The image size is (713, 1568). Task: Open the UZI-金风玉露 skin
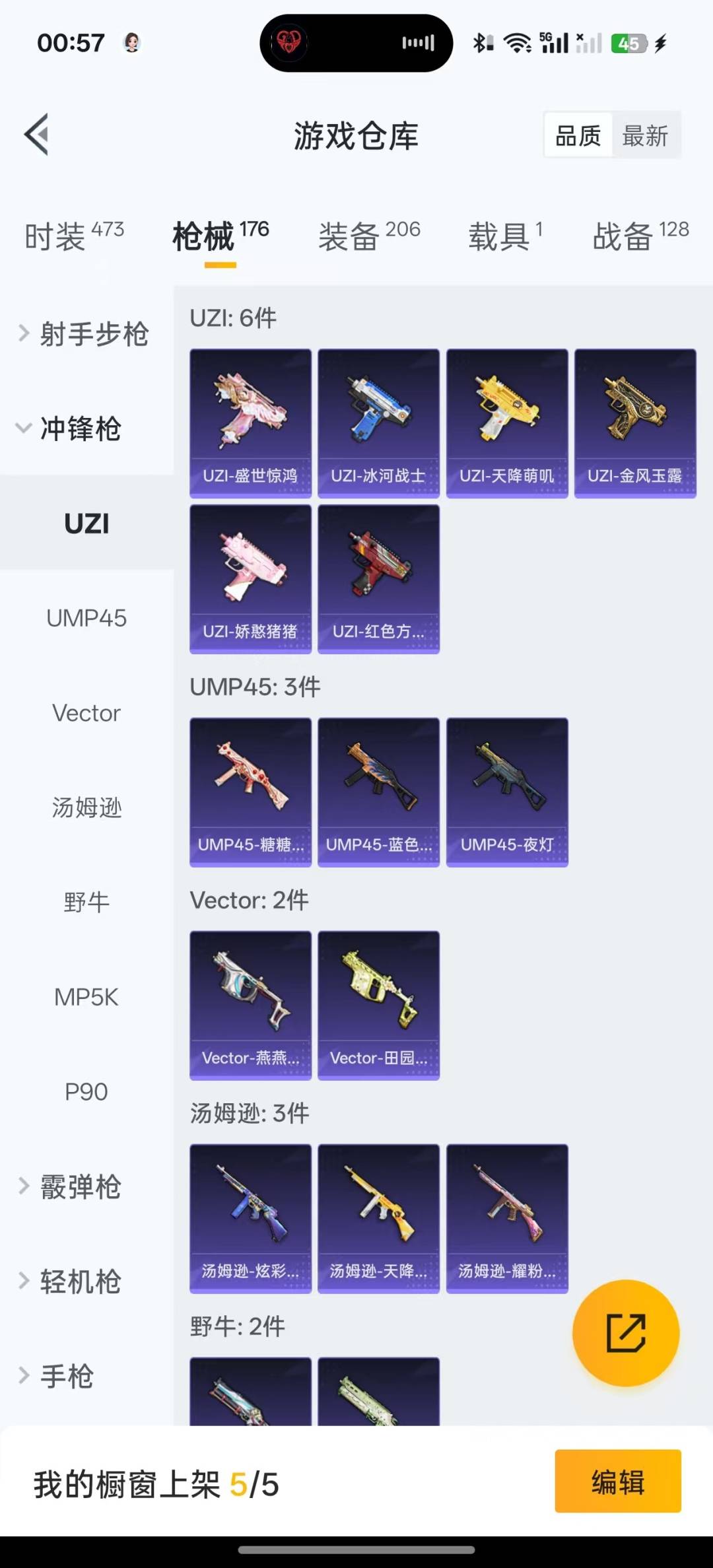[635, 423]
